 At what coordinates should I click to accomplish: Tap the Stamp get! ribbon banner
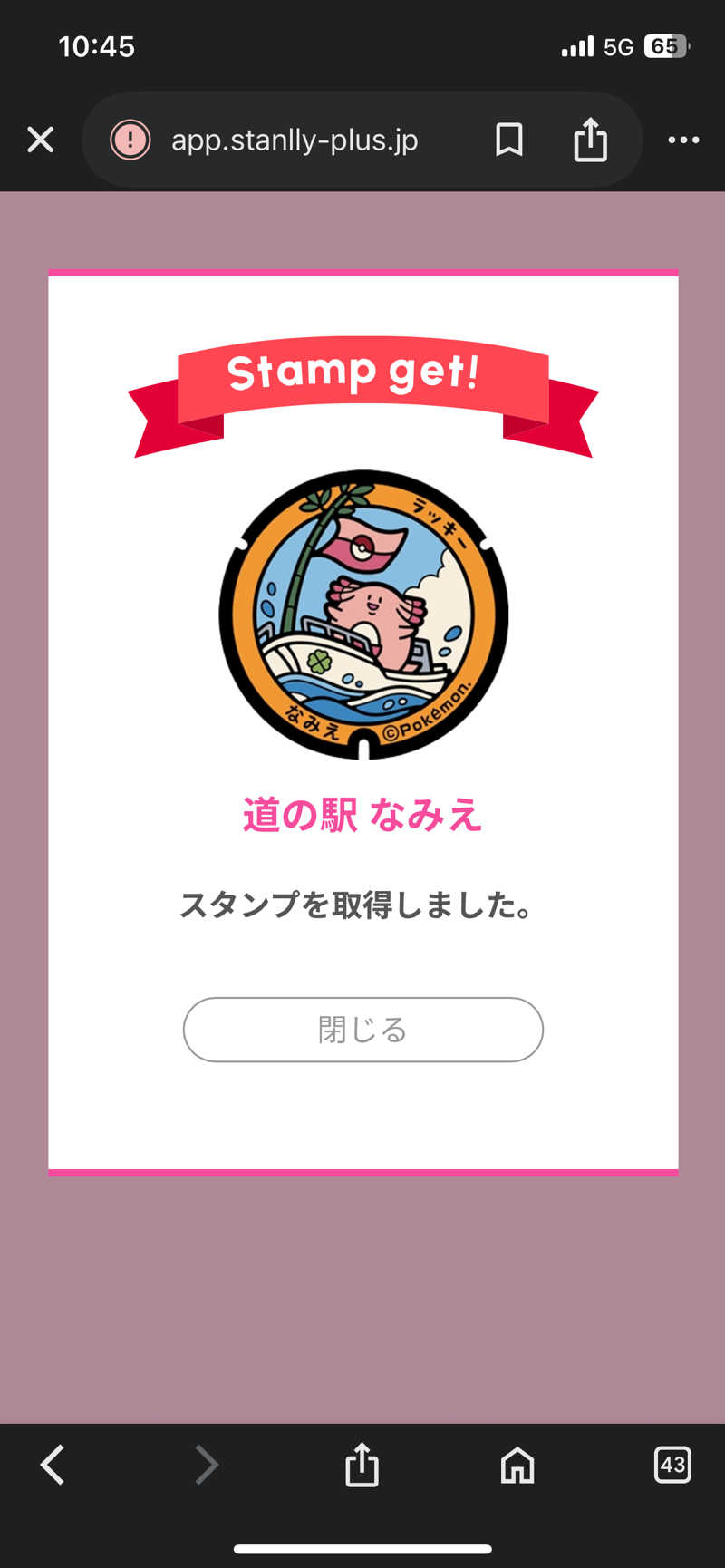(x=362, y=373)
